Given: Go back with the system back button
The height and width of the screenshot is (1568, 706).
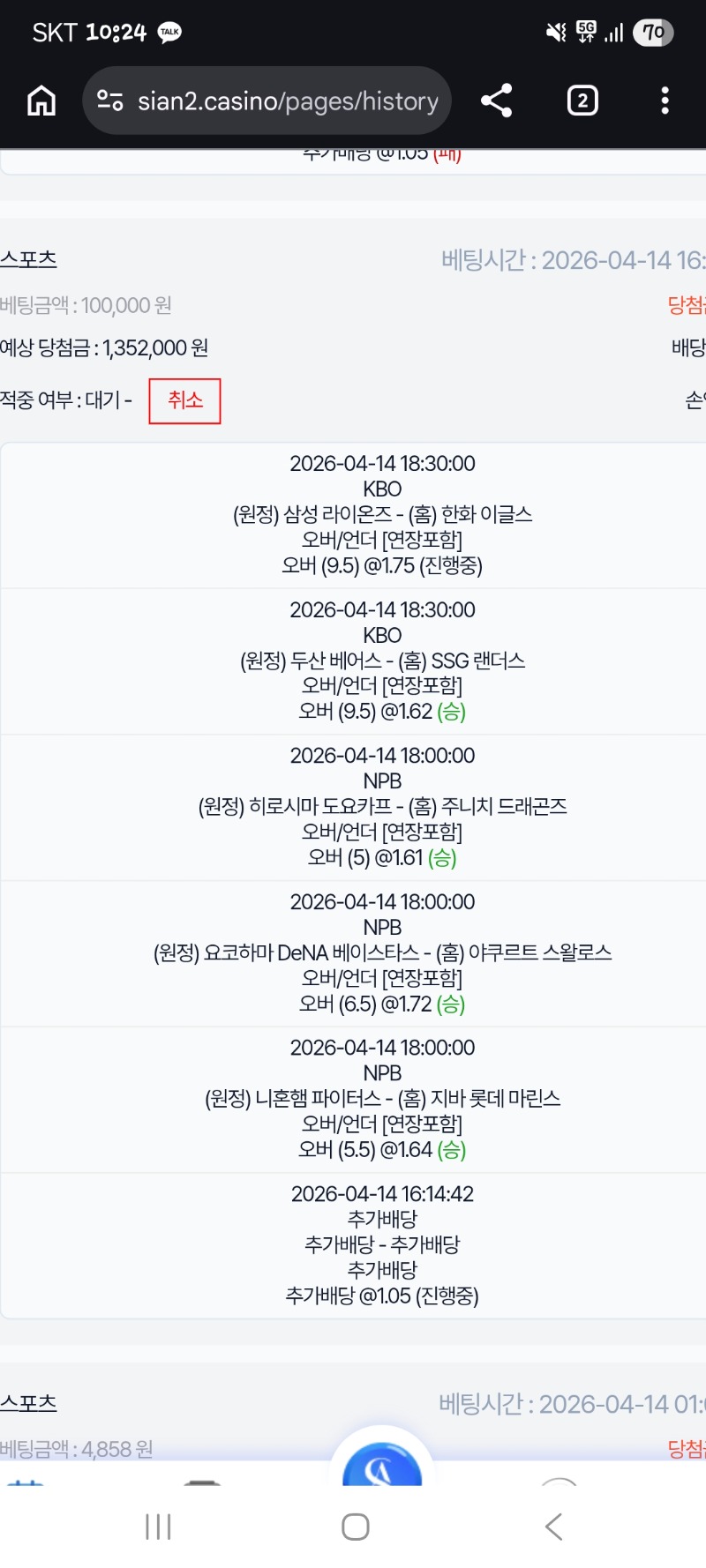Looking at the screenshot, I should 553,1527.
